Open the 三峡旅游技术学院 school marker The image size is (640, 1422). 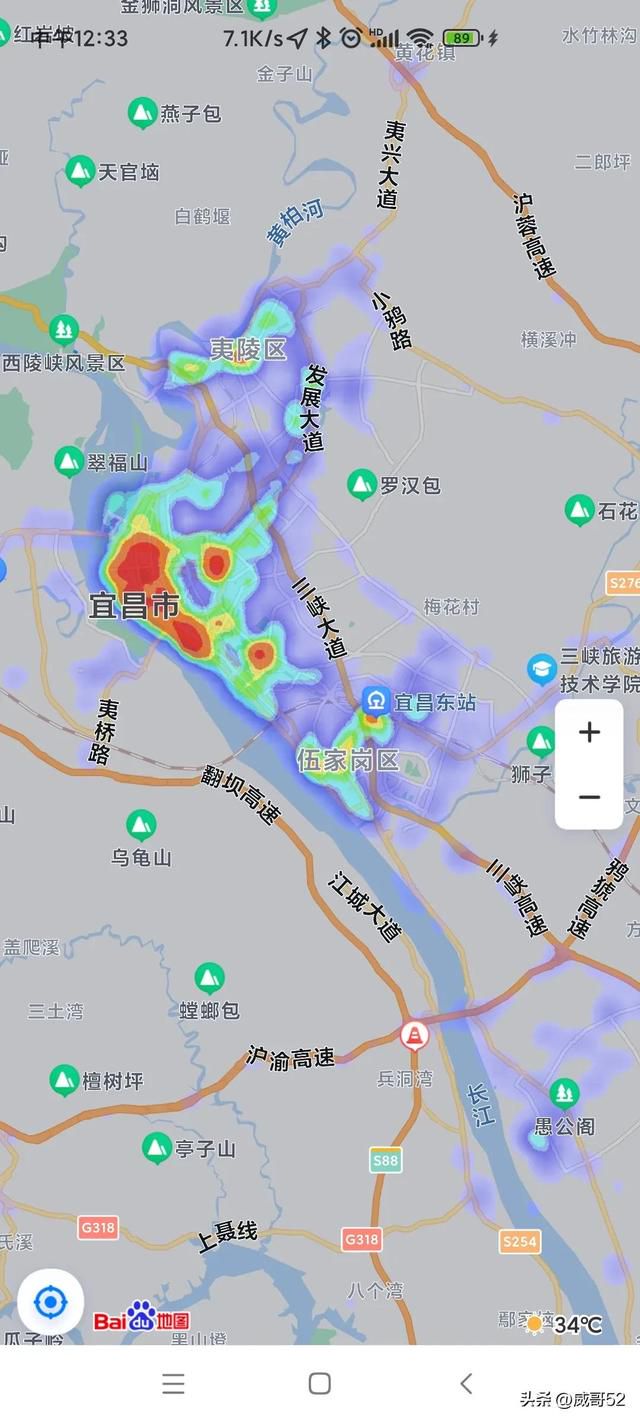pyautogui.click(x=541, y=669)
